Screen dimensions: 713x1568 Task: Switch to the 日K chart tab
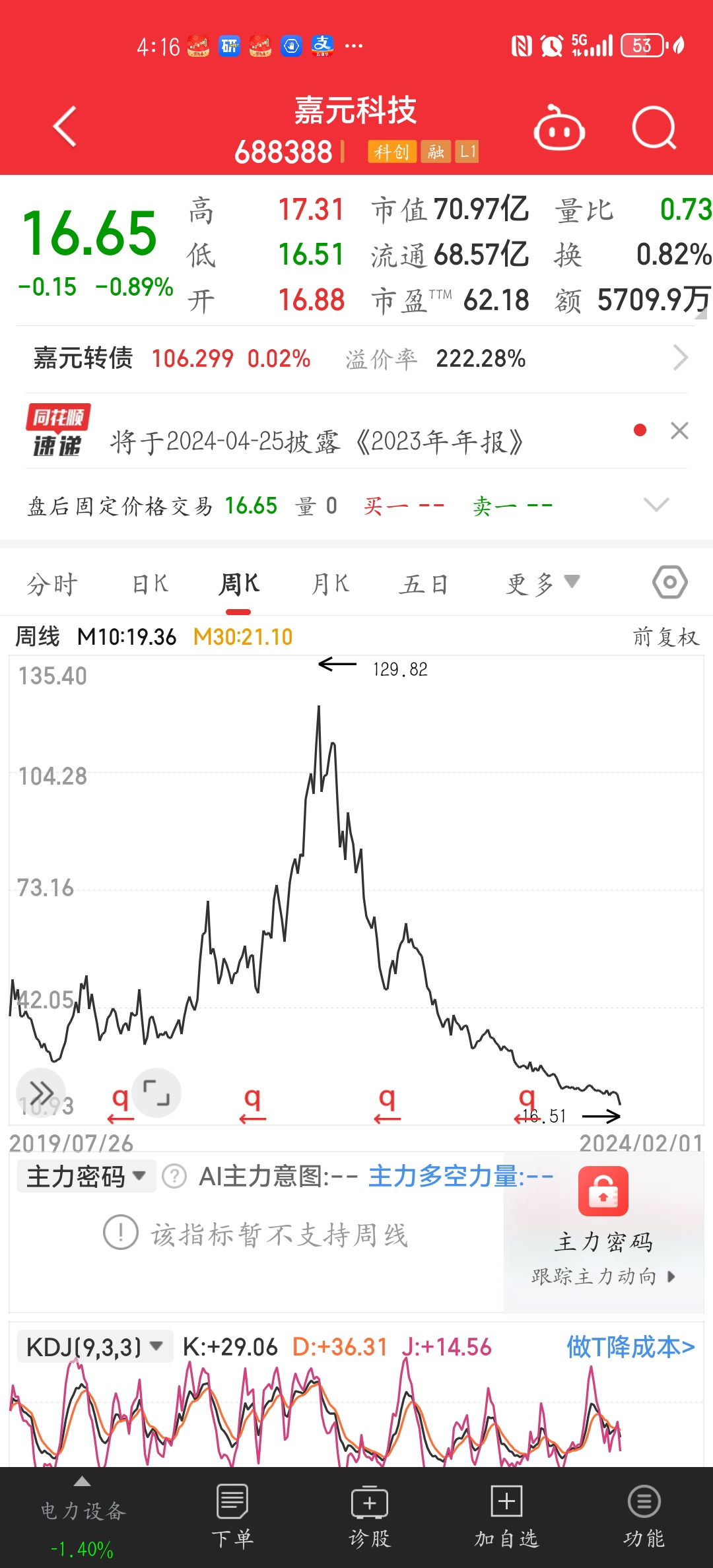pos(151,584)
